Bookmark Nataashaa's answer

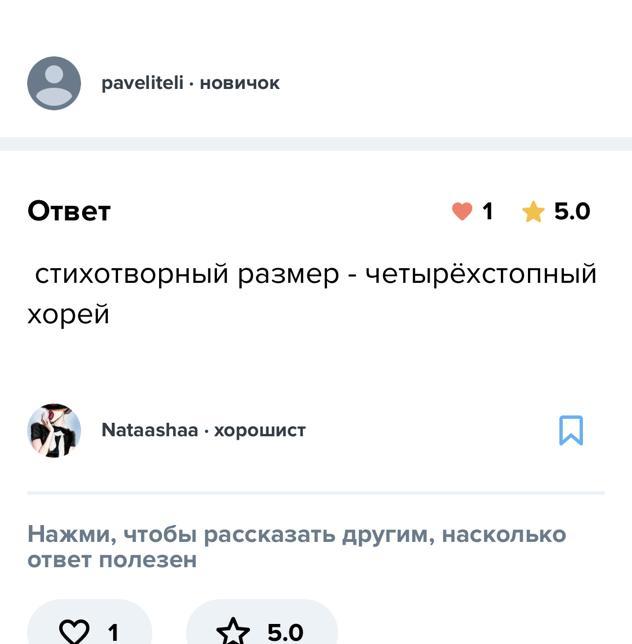(x=571, y=430)
